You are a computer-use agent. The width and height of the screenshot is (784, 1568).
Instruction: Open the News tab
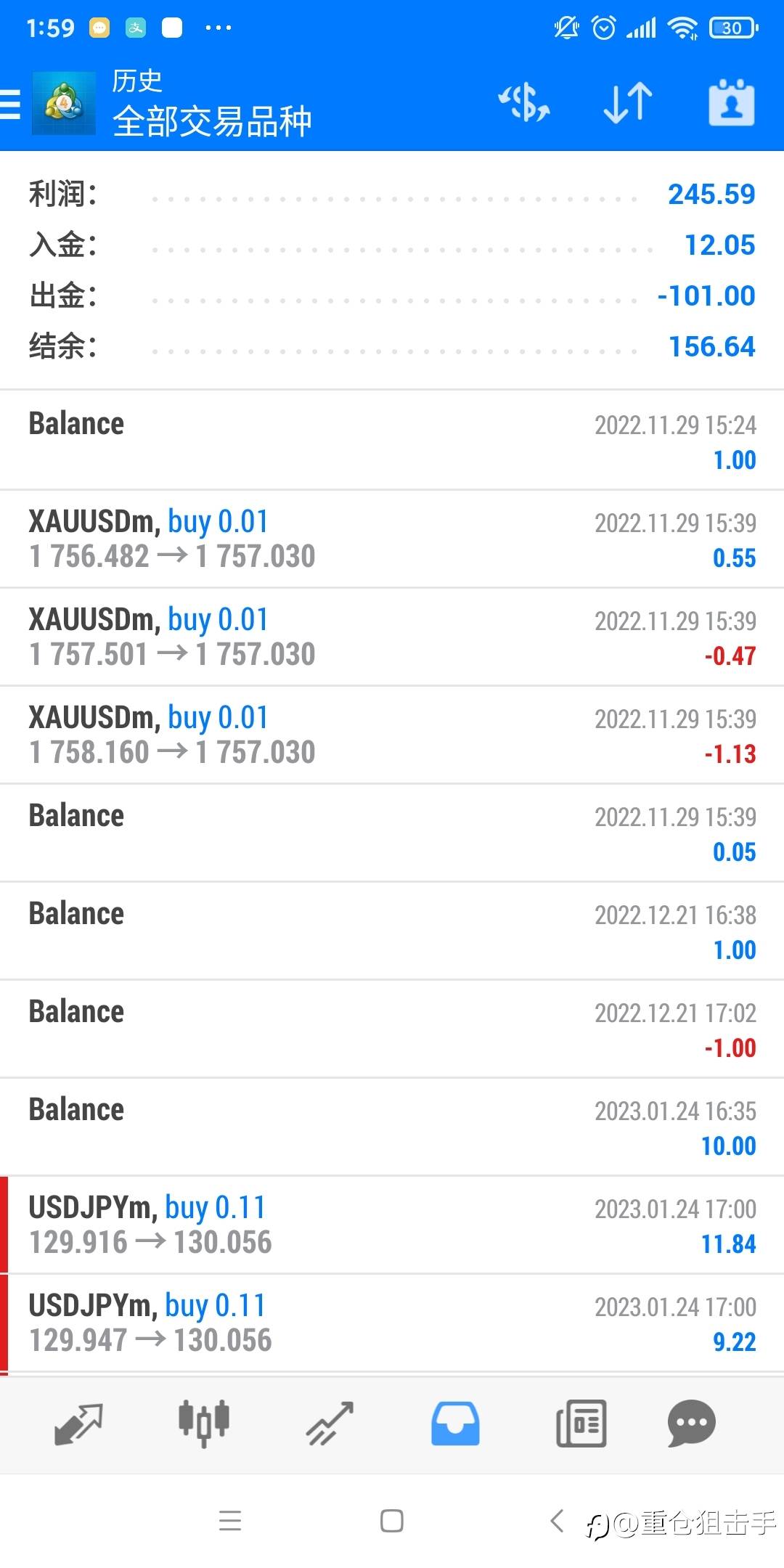[x=581, y=1424]
